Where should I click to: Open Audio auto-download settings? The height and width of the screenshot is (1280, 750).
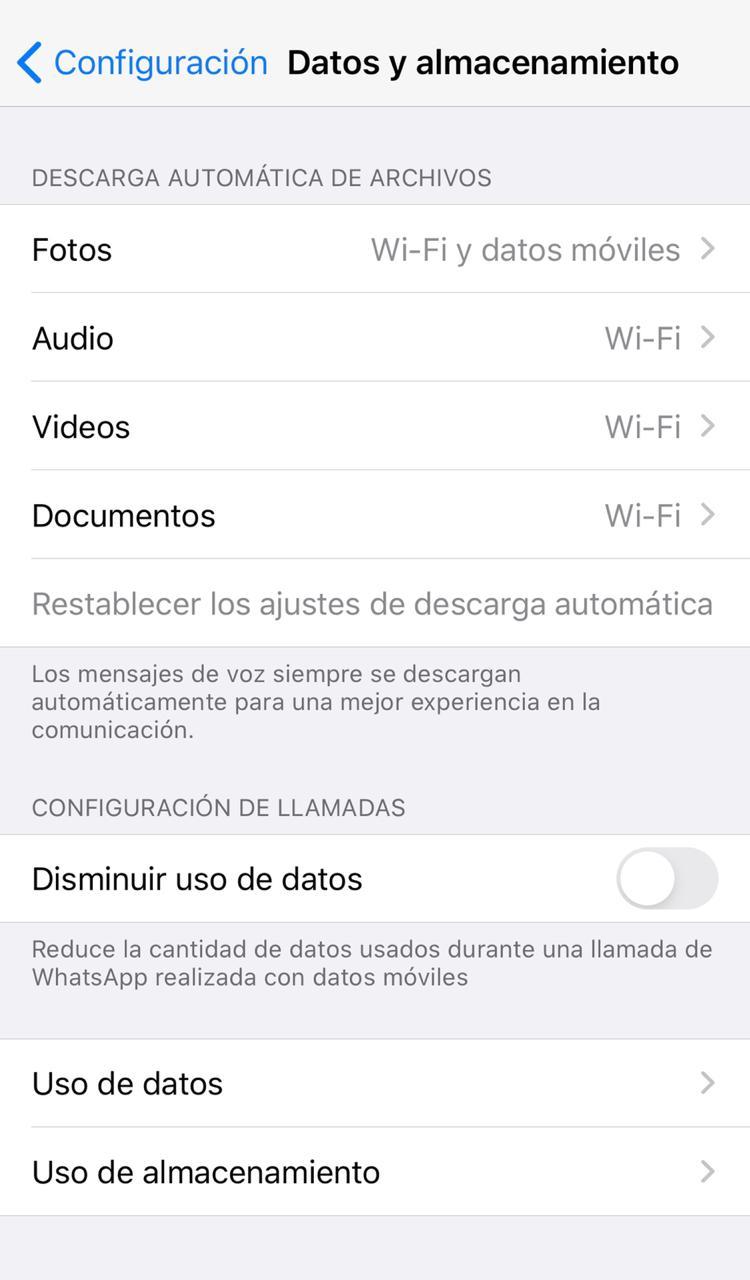[375, 338]
